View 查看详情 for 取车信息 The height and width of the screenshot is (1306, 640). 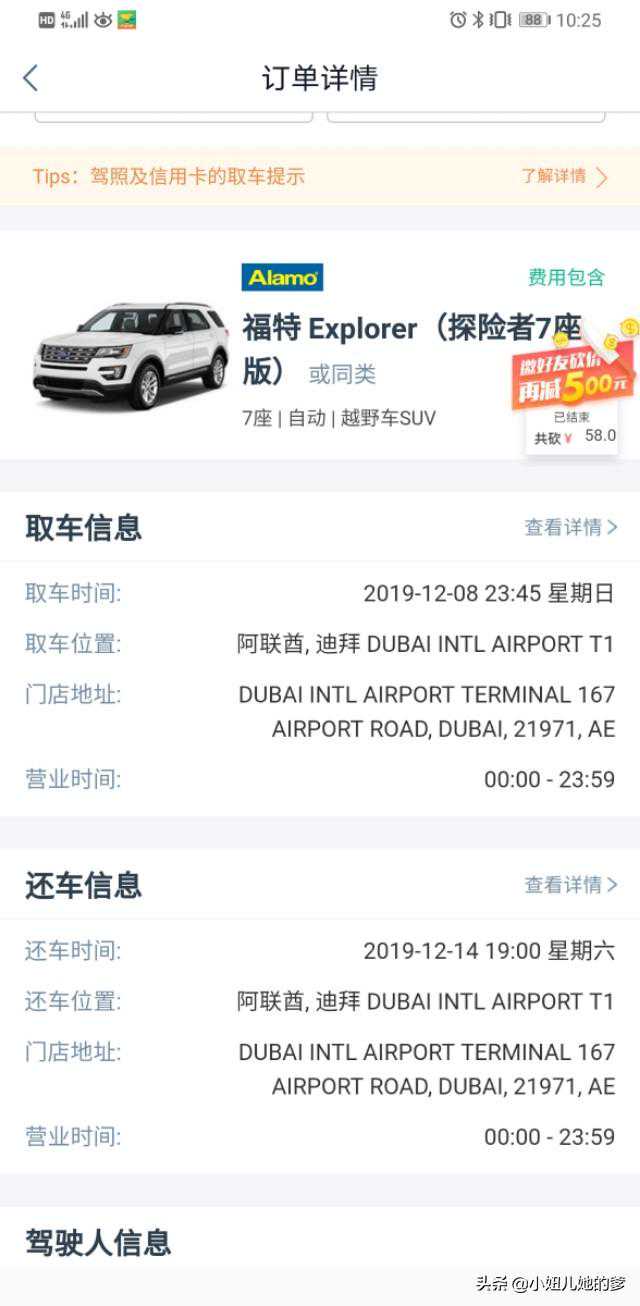click(x=571, y=527)
